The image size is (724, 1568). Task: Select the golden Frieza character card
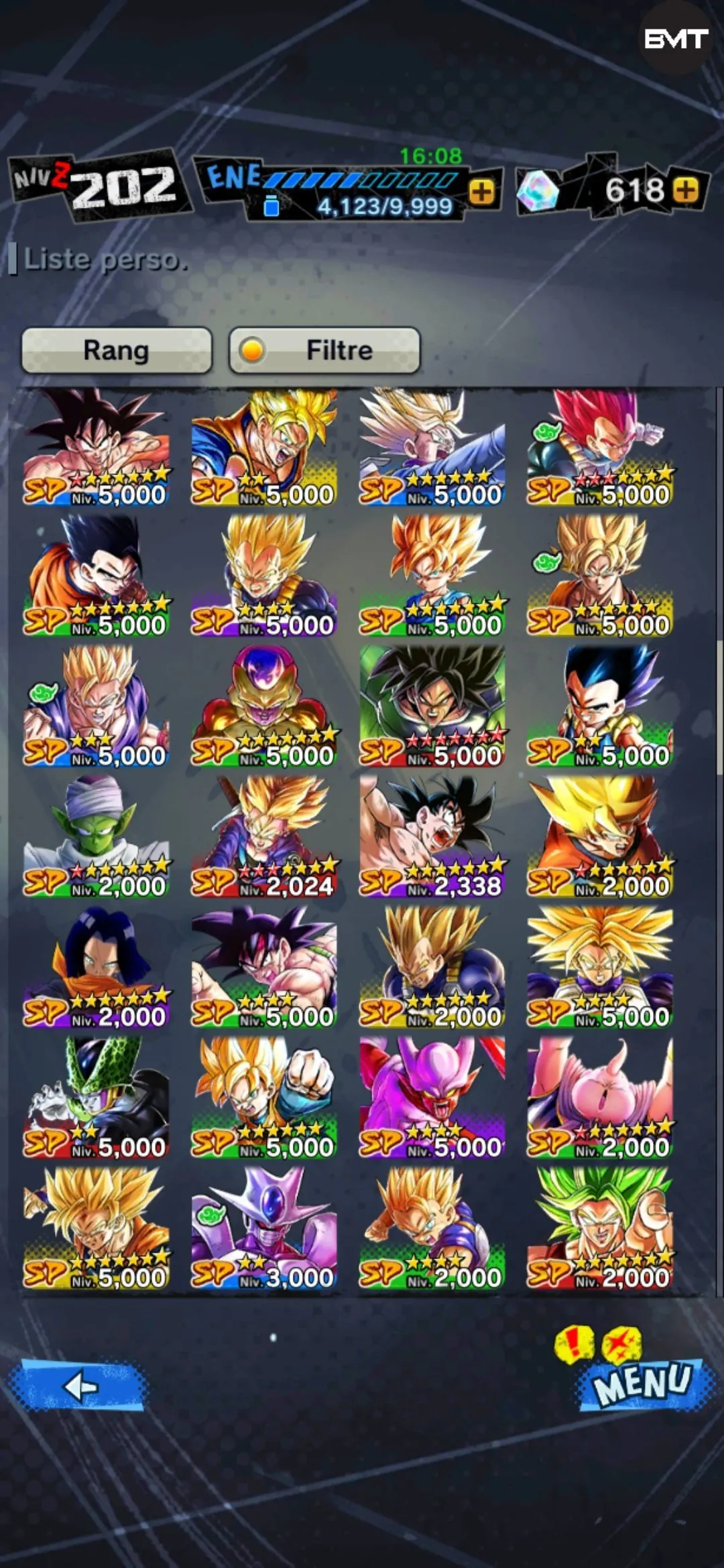click(264, 705)
